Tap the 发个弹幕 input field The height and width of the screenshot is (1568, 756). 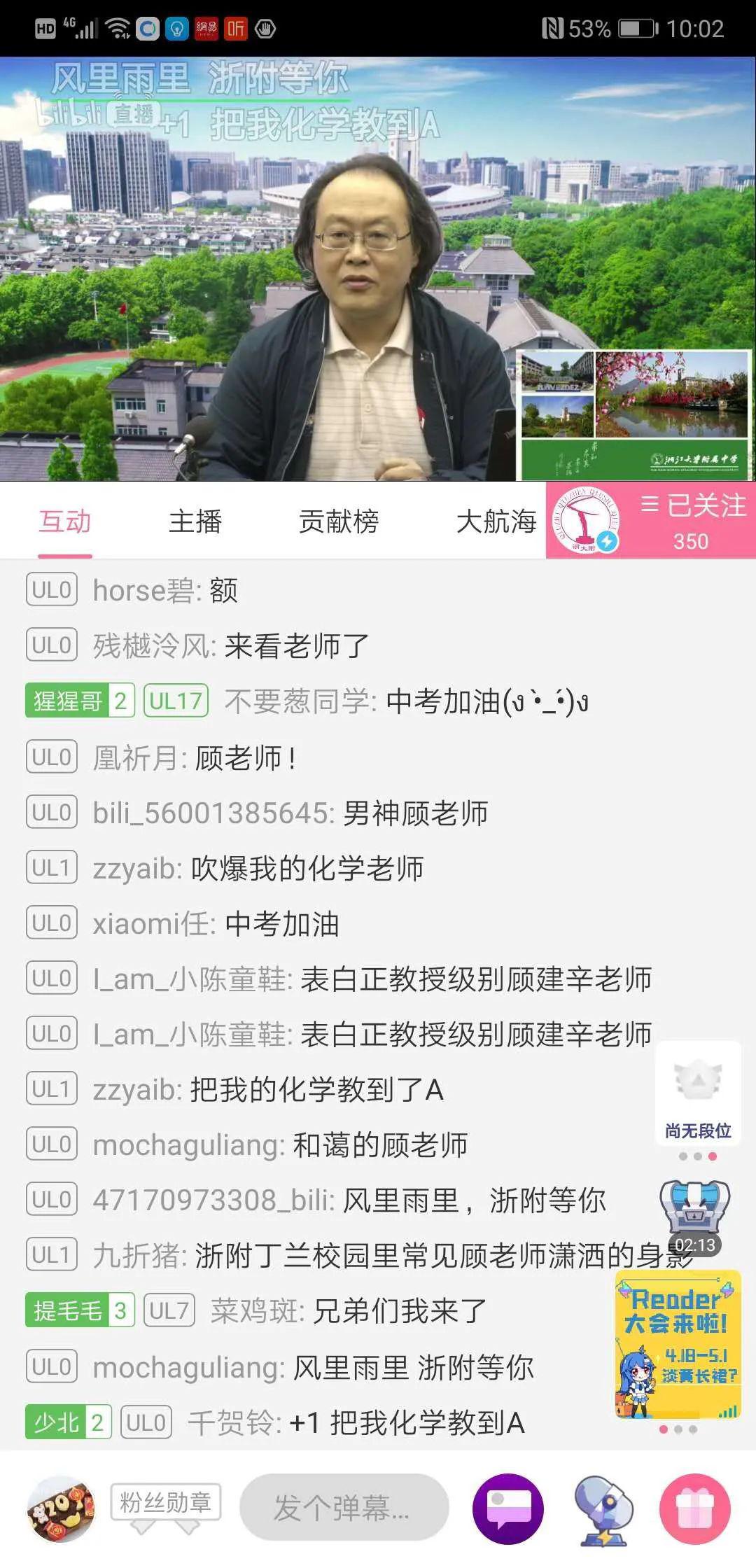point(344,1508)
